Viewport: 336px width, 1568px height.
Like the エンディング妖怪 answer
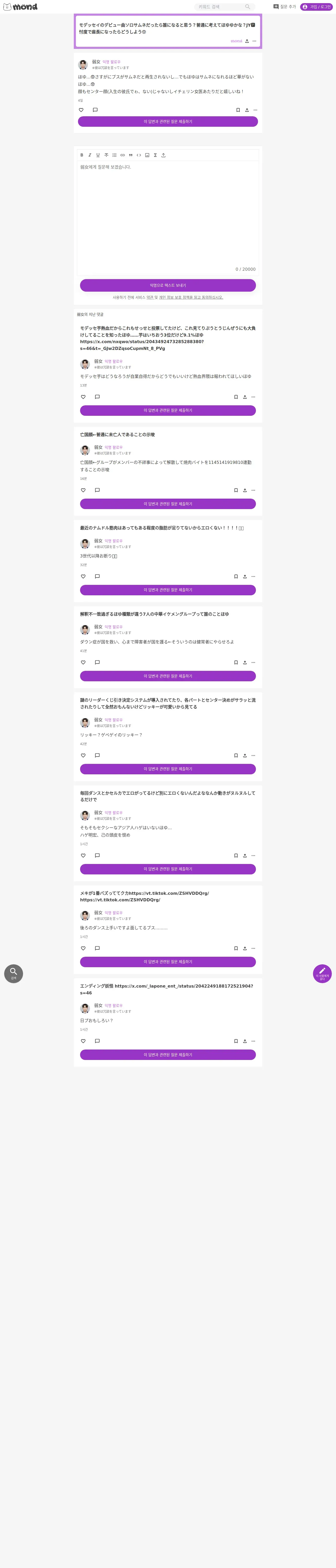83,1041
